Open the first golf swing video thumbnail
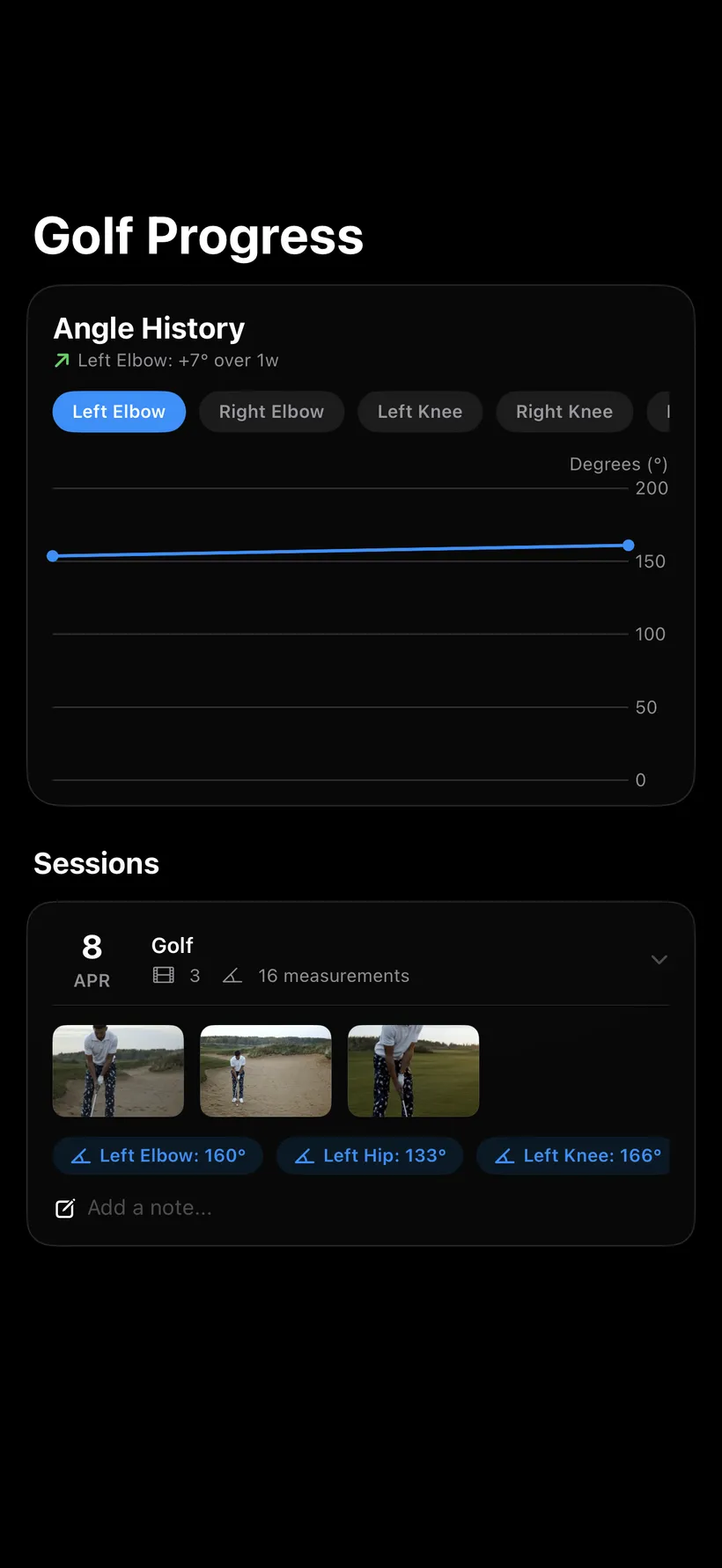 point(118,1071)
